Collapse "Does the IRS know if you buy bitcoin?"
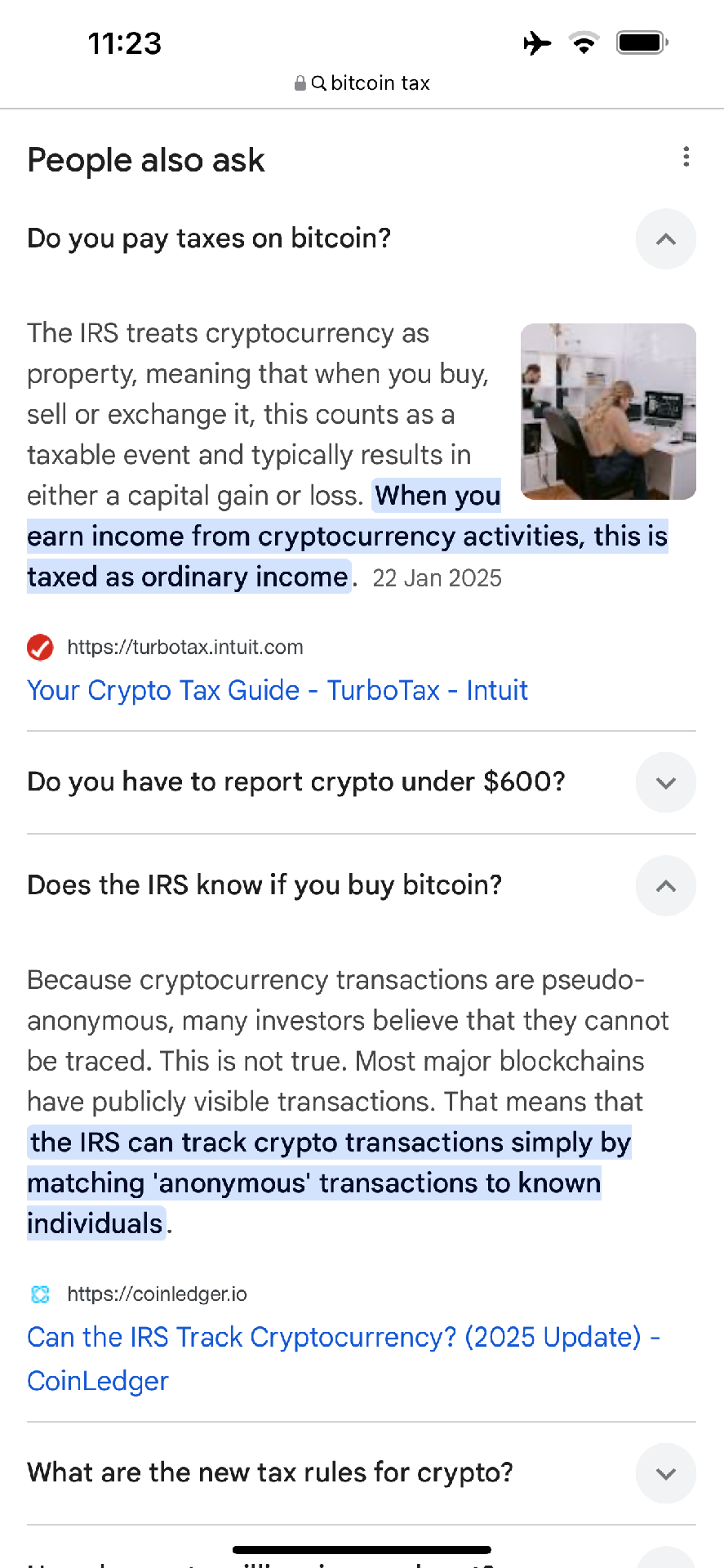The width and height of the screenshot is (724, 1568). pos(665,886)
